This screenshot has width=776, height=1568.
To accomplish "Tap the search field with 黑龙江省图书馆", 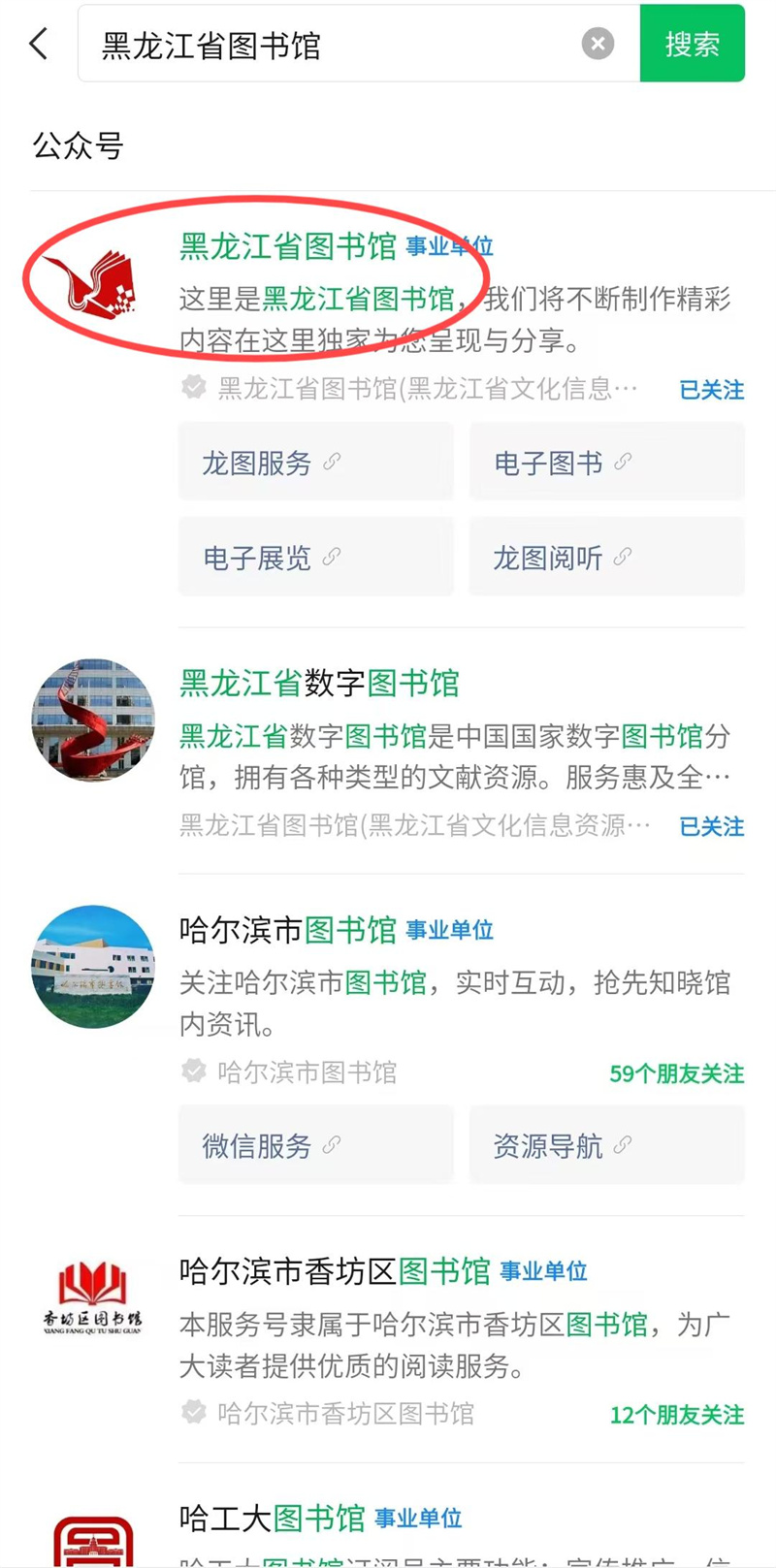I will point(330,45).
